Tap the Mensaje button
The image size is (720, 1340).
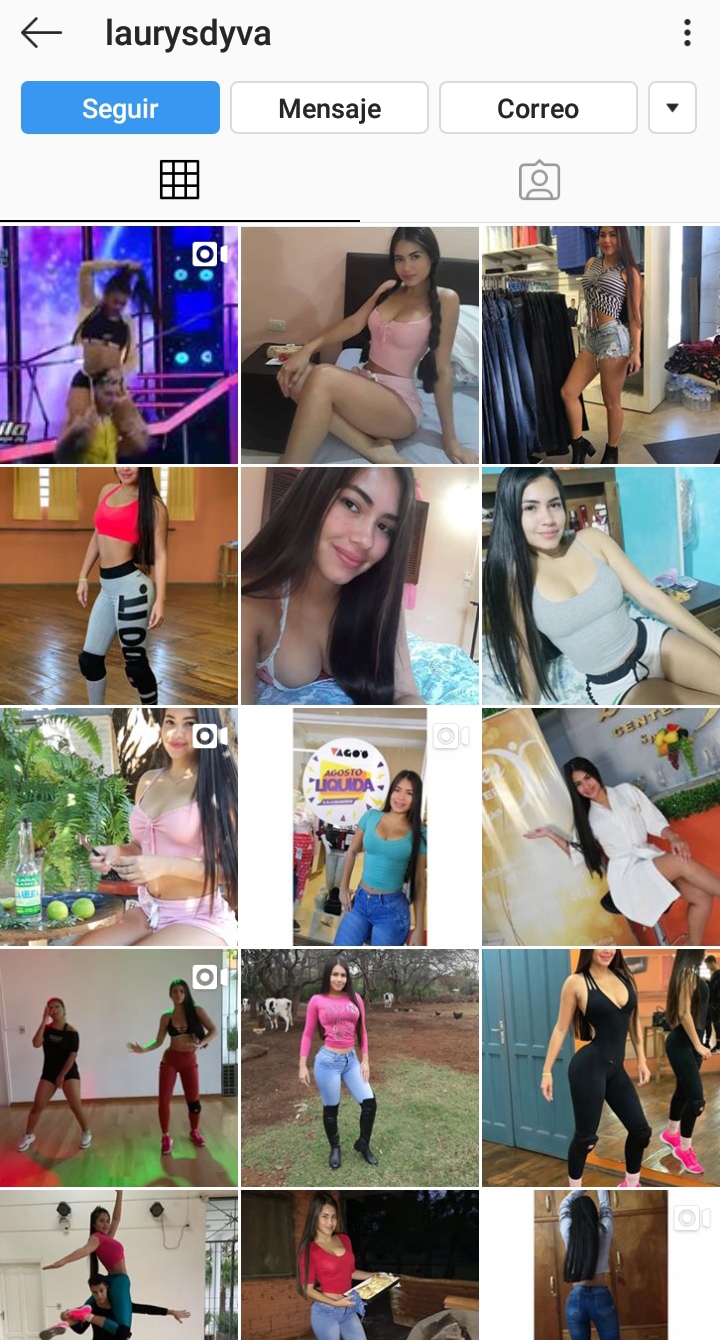[329, 108]
